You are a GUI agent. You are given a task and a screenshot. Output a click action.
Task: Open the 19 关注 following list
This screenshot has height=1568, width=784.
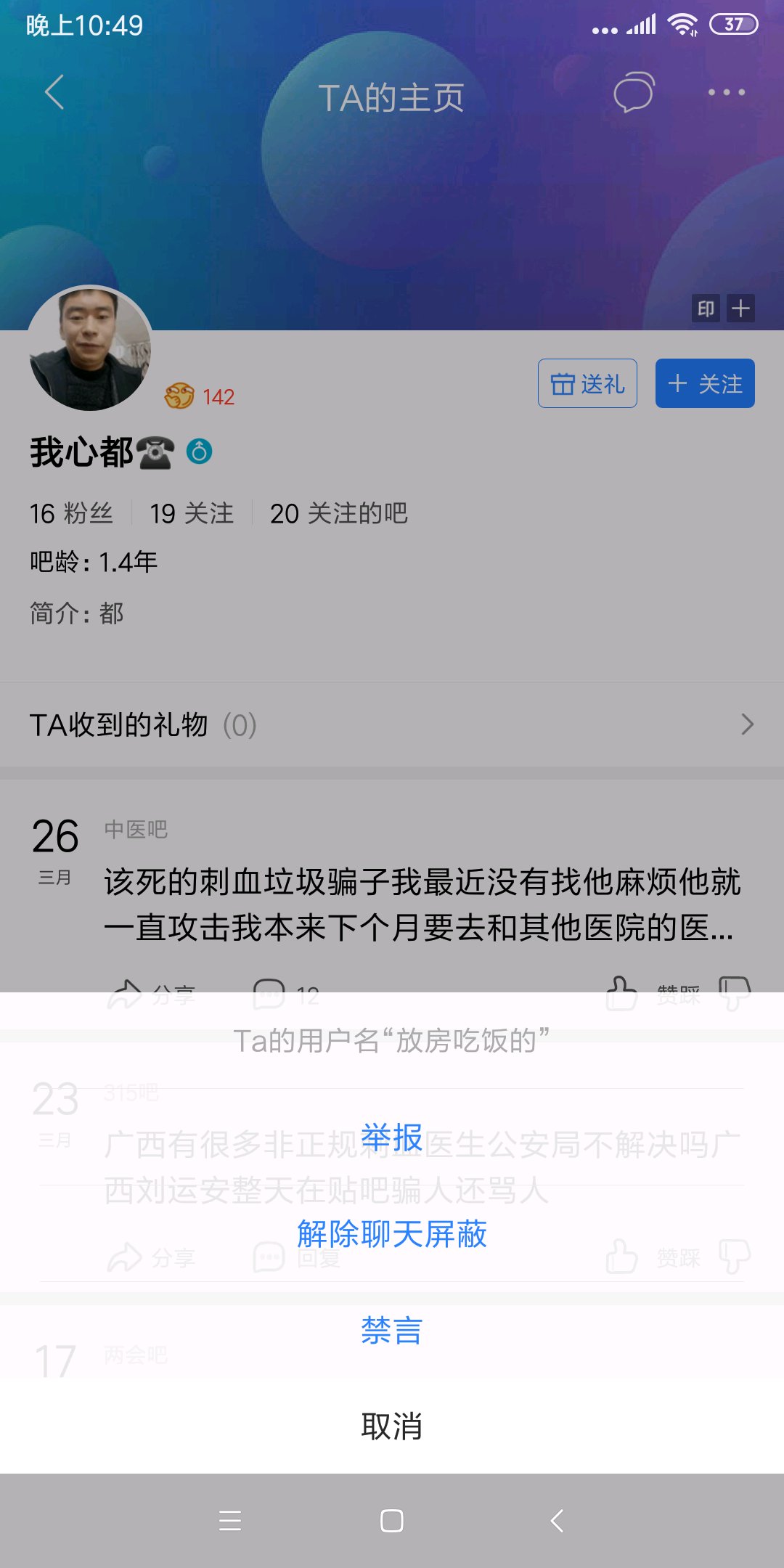pyautogui.click(x=192, y=513)
